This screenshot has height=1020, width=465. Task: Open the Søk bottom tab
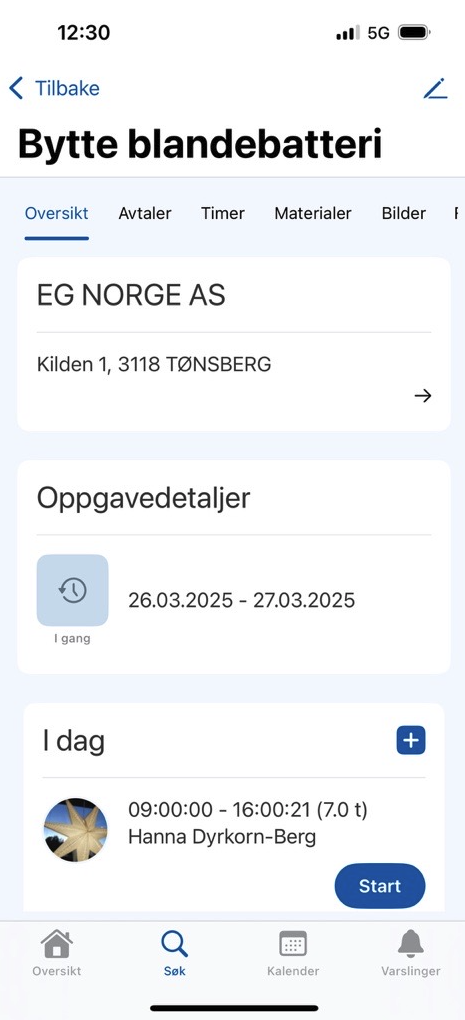175,953
